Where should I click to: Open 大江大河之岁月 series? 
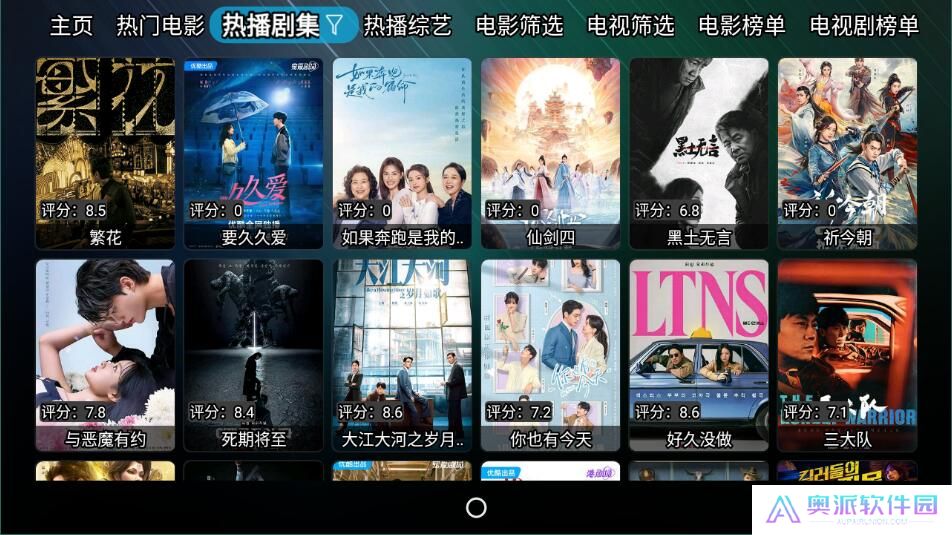pyautogui.click(x=402, y=355)
